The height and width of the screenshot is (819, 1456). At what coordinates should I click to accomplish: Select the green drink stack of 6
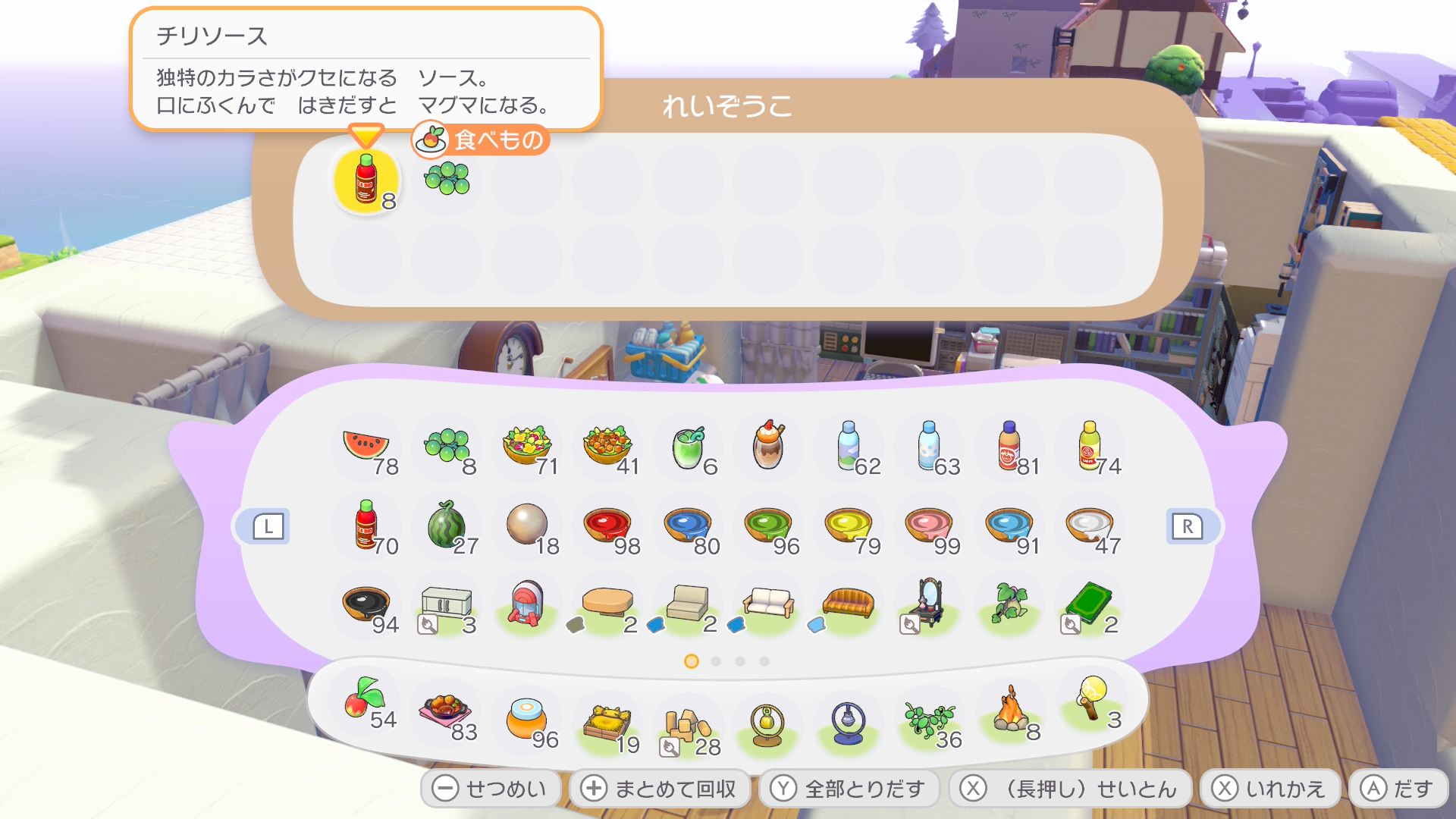688,447
